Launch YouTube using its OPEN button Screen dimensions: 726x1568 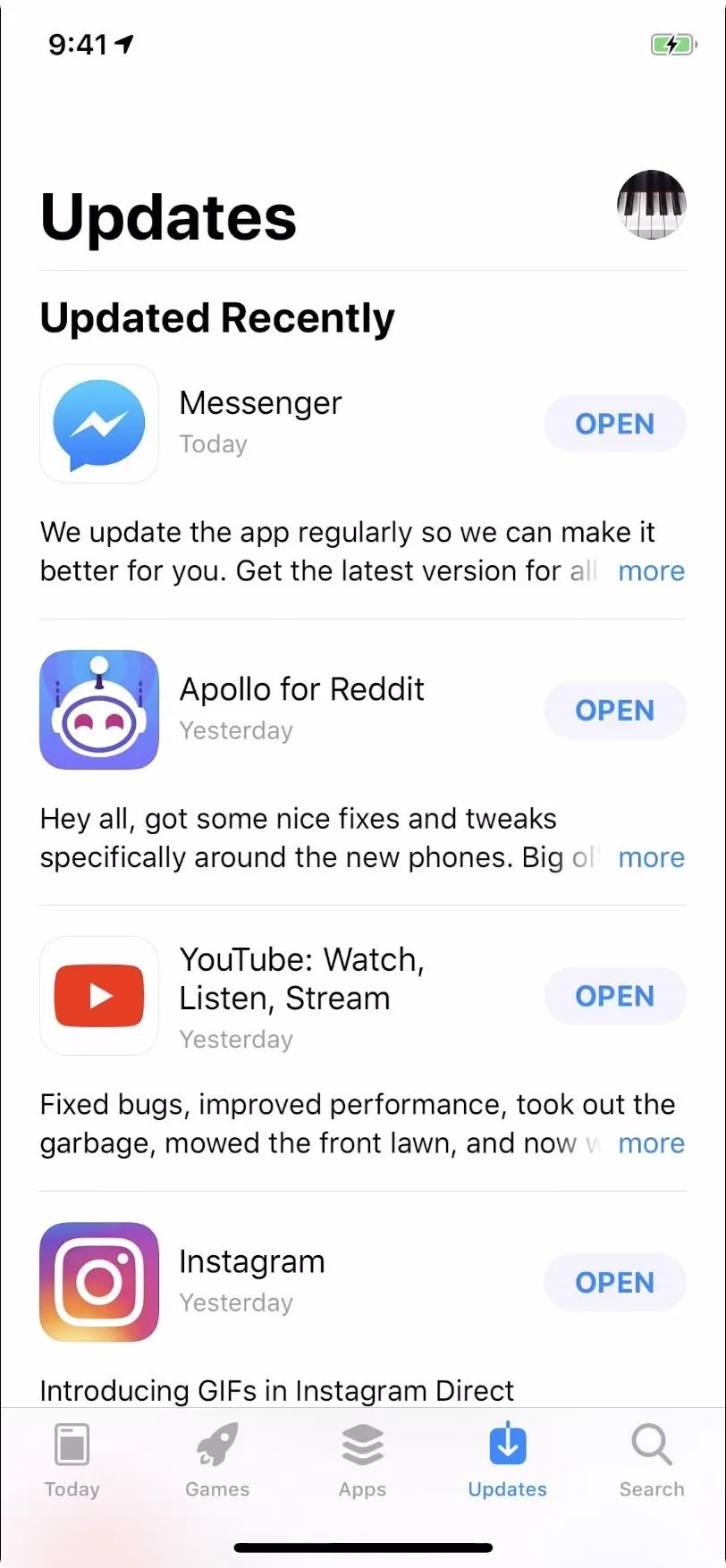coord(615,996)
